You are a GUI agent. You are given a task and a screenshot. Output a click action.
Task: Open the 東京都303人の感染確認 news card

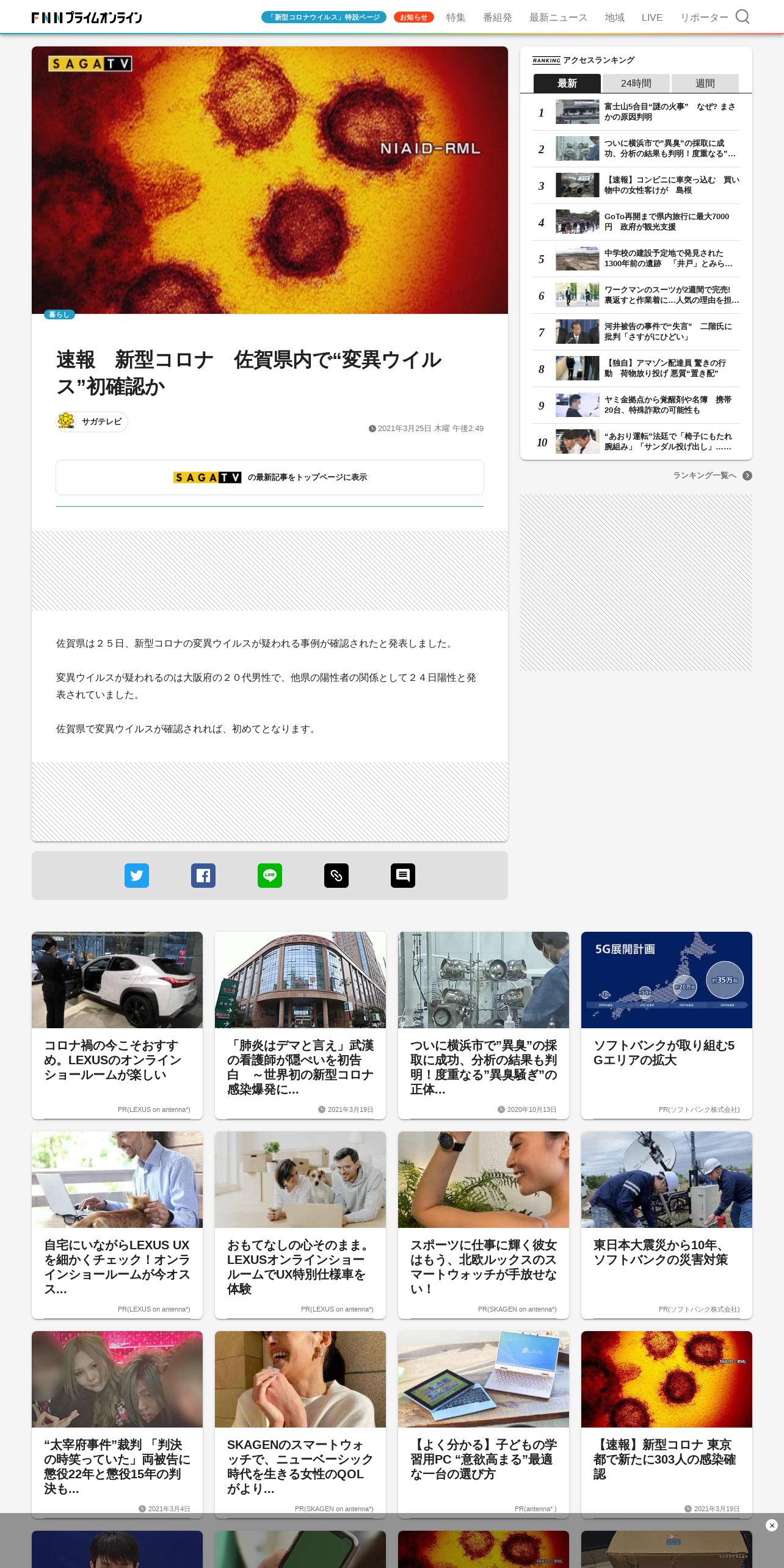tap(667, 1425)
